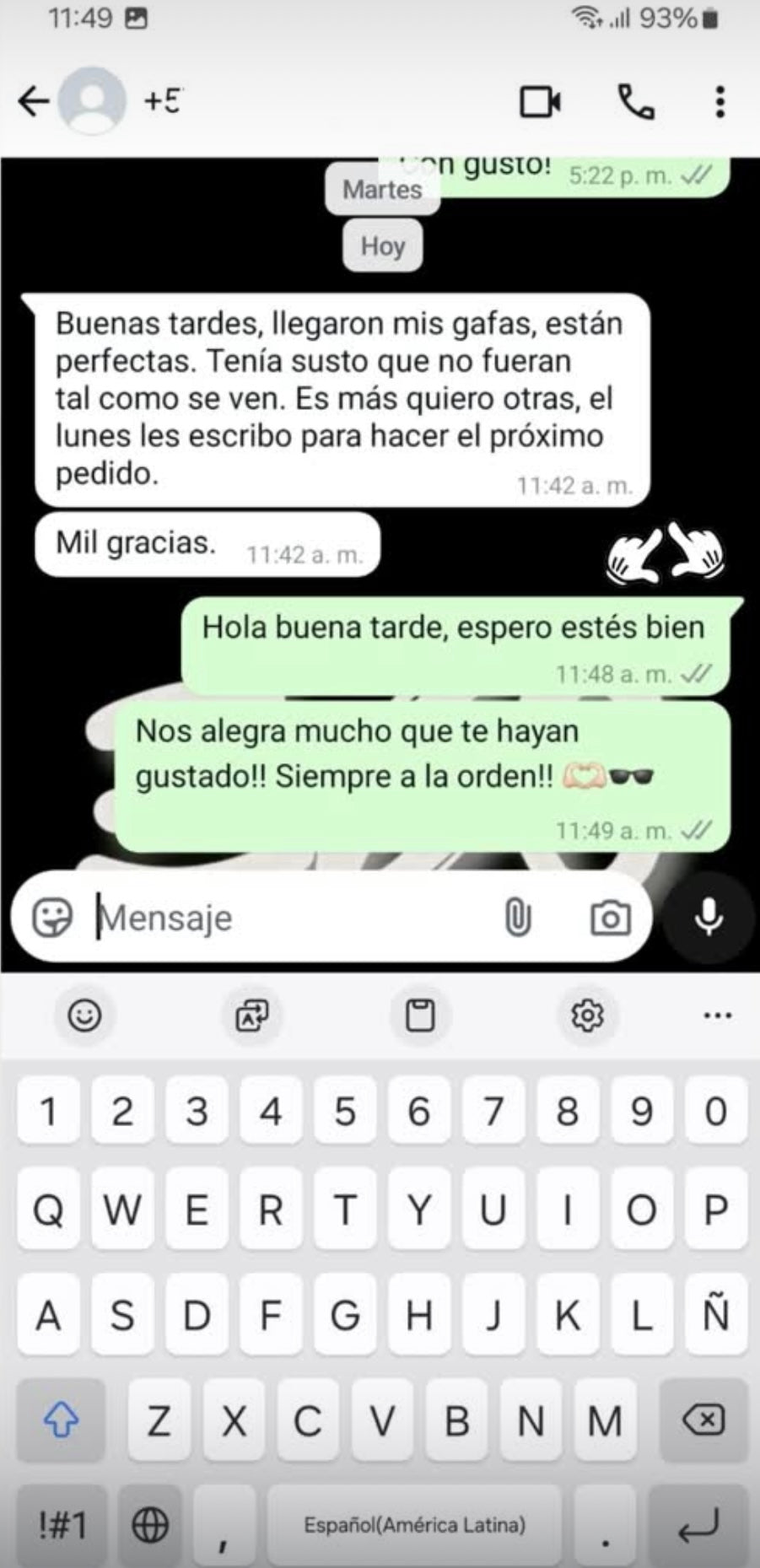Start a voice call

point(636,102)
